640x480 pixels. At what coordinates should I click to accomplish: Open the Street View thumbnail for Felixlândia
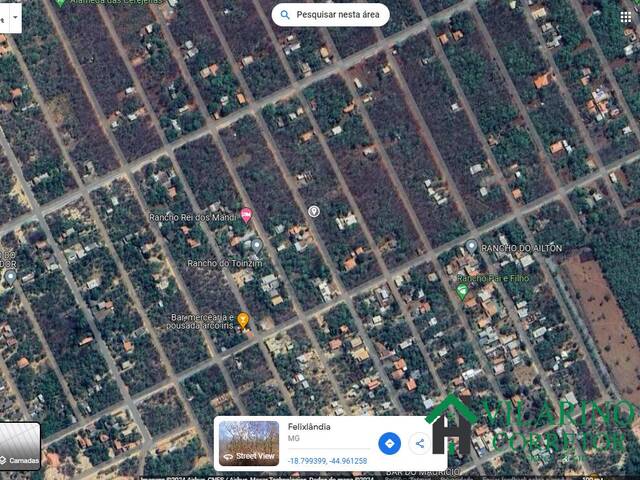(249, 443)
